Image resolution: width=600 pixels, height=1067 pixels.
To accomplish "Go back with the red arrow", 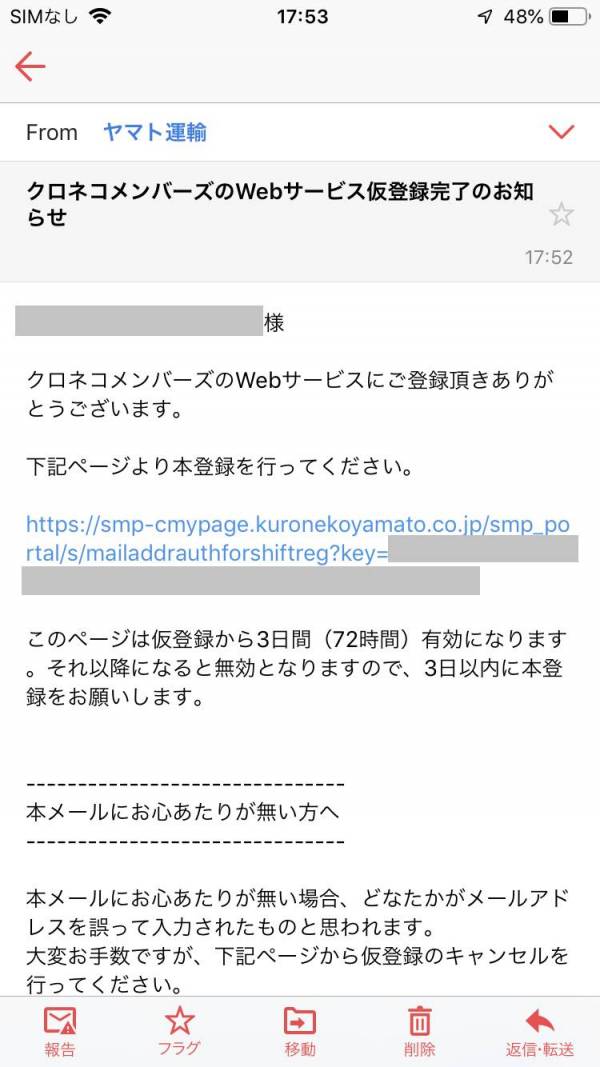I will coord(31,66).
